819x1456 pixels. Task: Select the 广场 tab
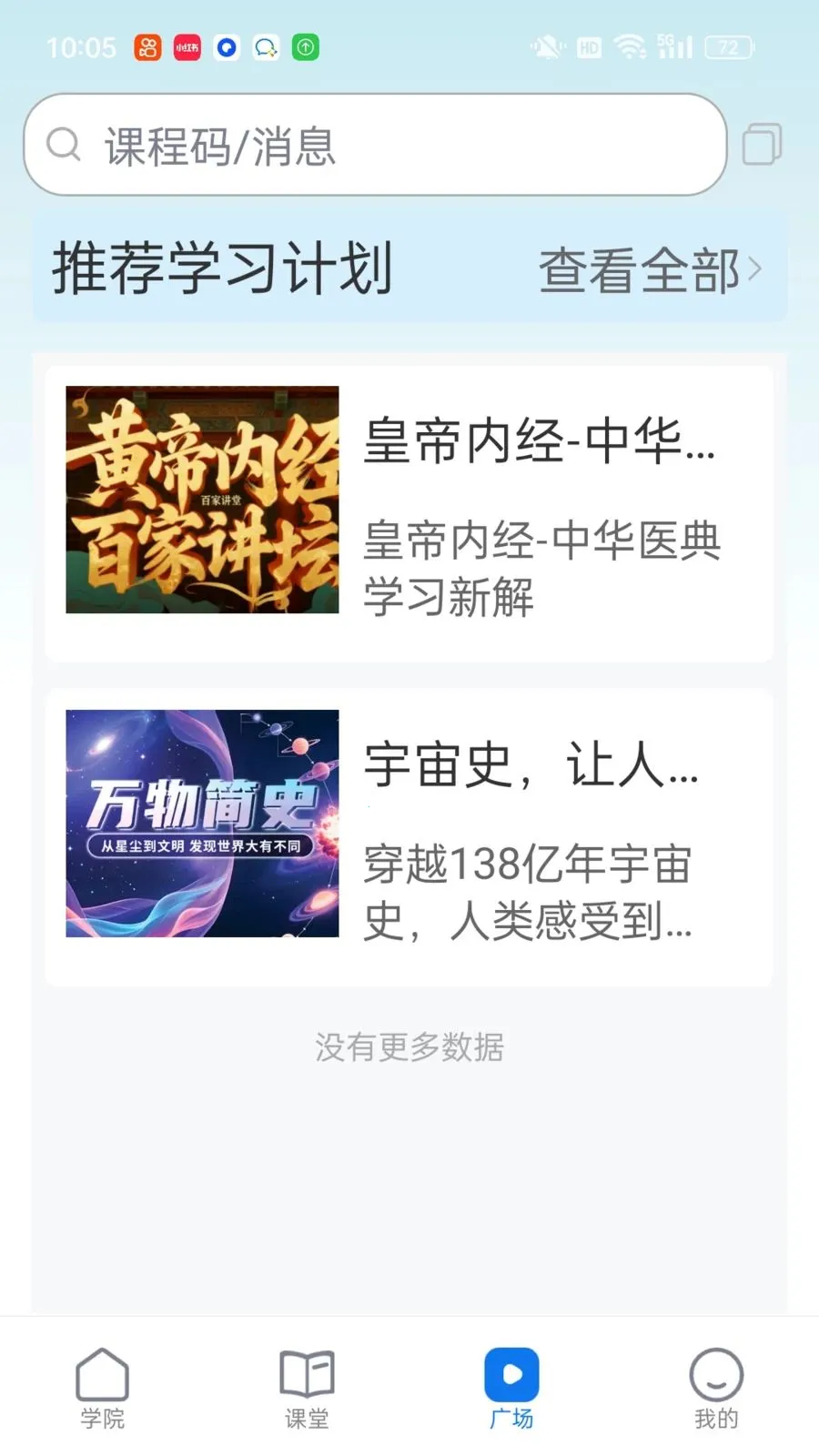511,1388
